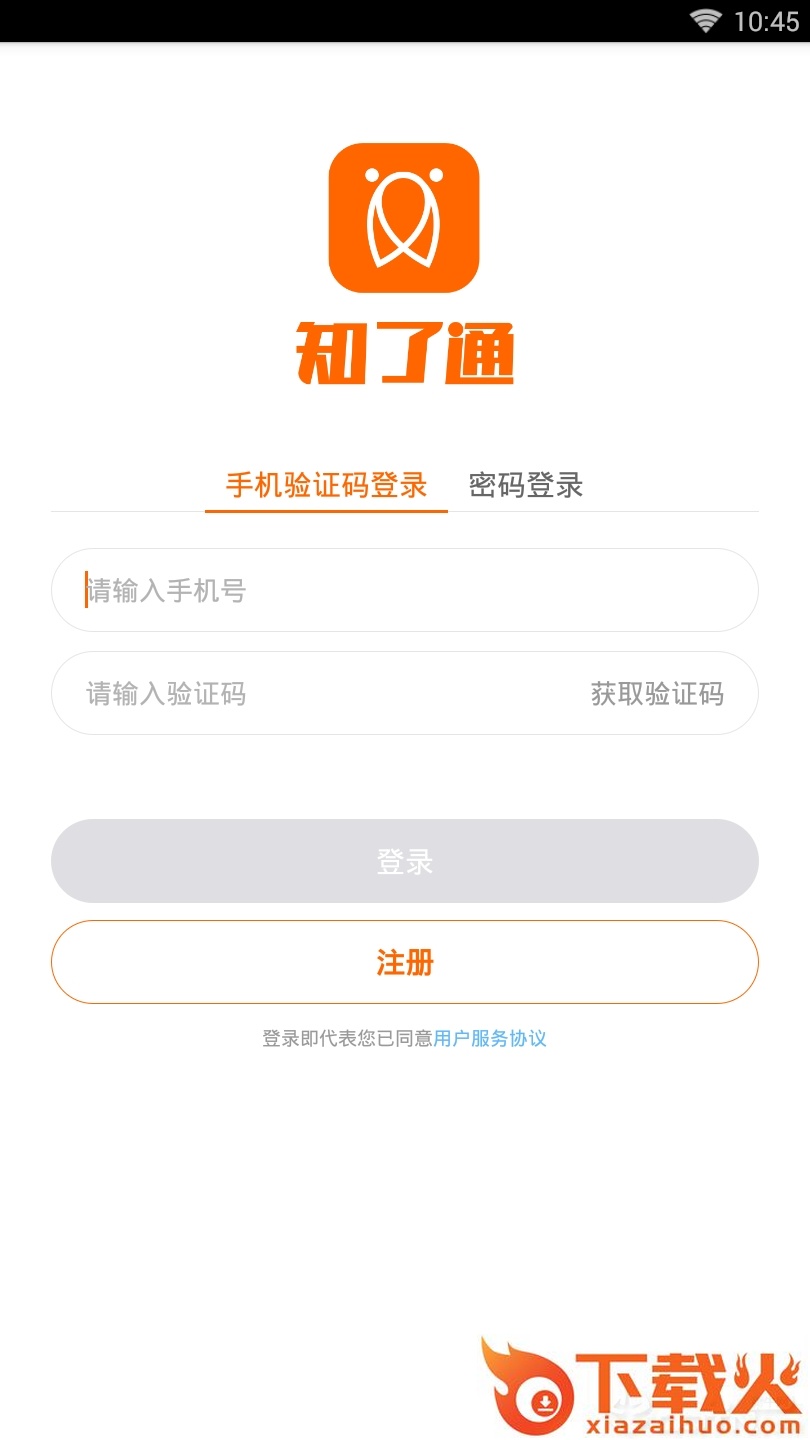Select the 手机验证码登录 tab
Image resolution: width=810 pixels, height=1440 pixels.
tap(326, 486)
